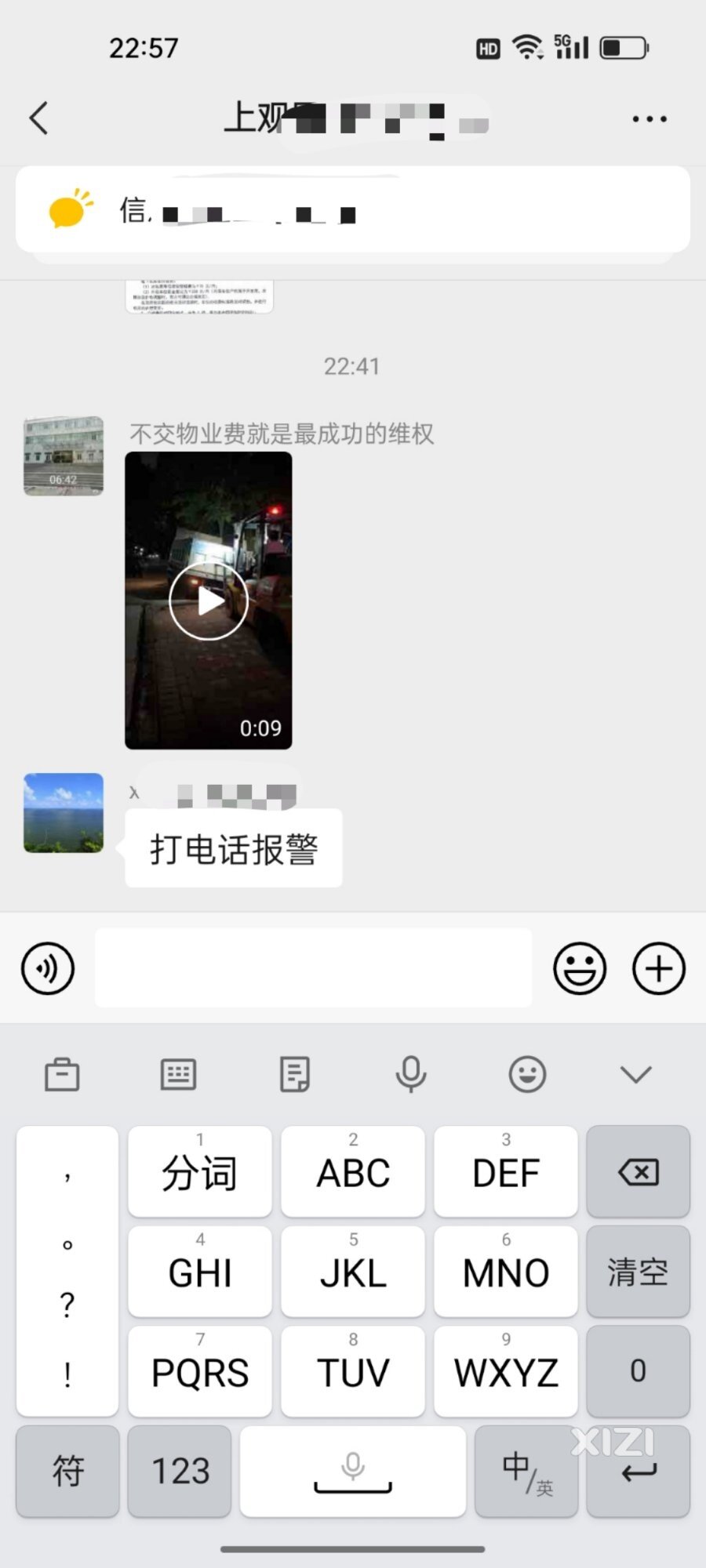Screen dimensions: 706x1568
Task: Toggle Chinese/English input key
Action: (526, 1471)
